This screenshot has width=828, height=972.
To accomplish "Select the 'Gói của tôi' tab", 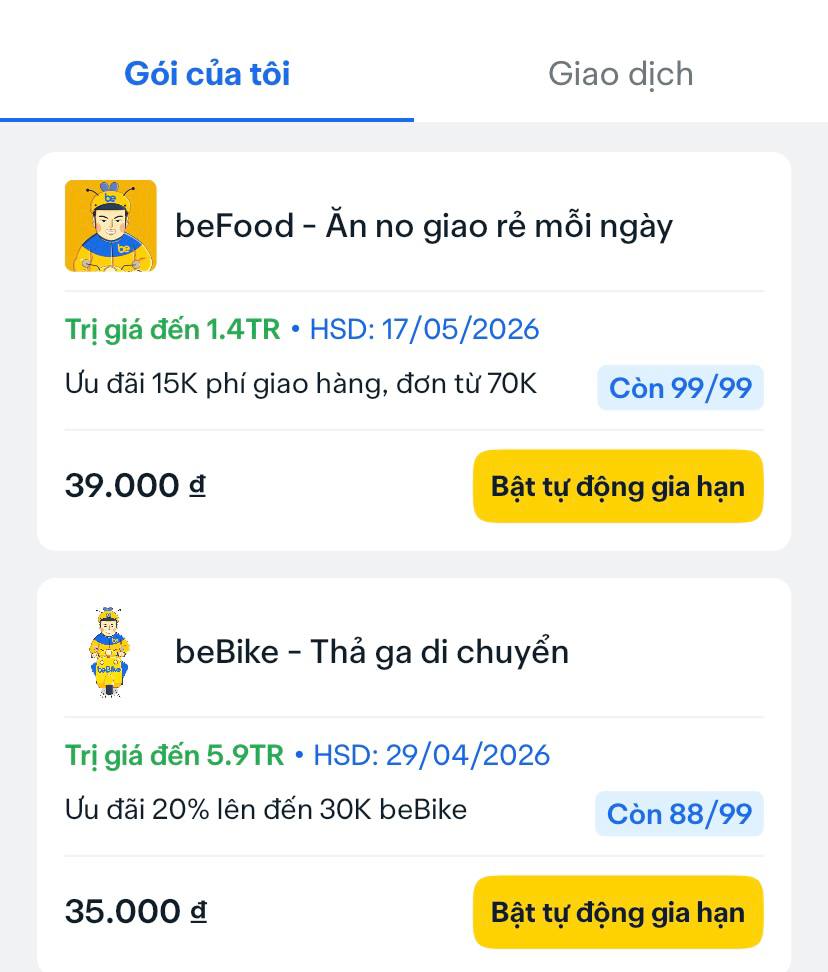I will [x=207, y=73].
